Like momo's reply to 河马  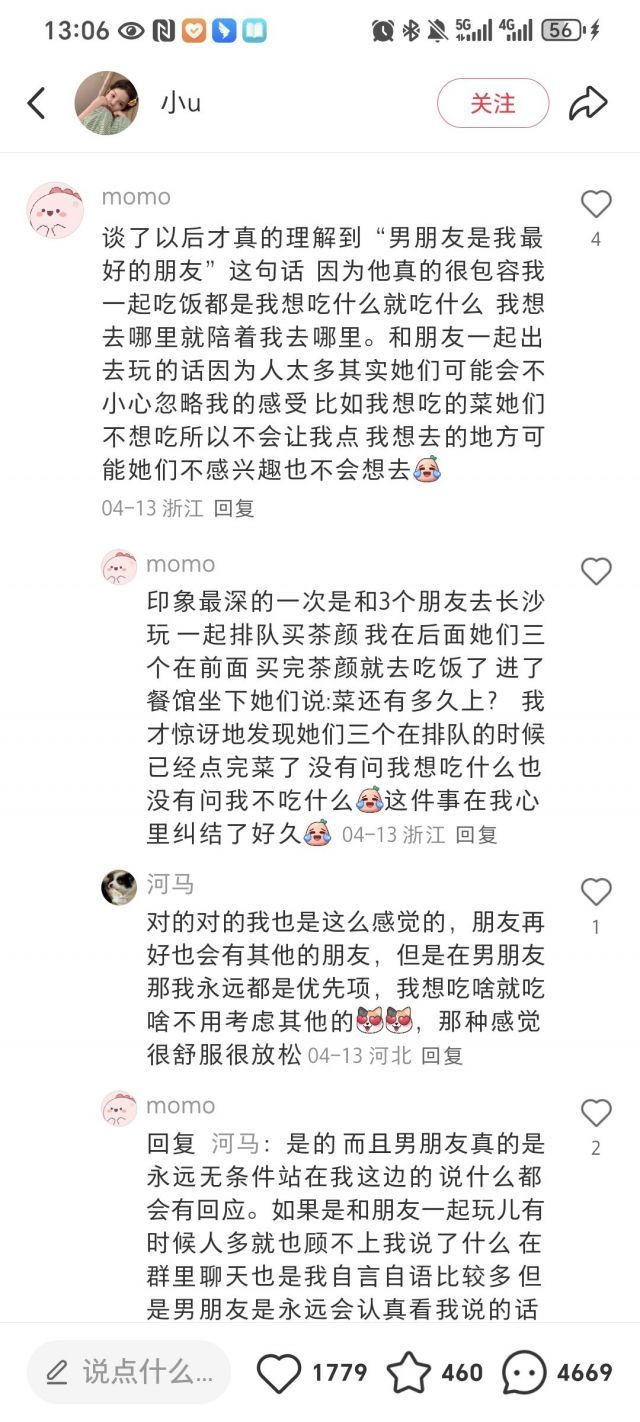596,1113
